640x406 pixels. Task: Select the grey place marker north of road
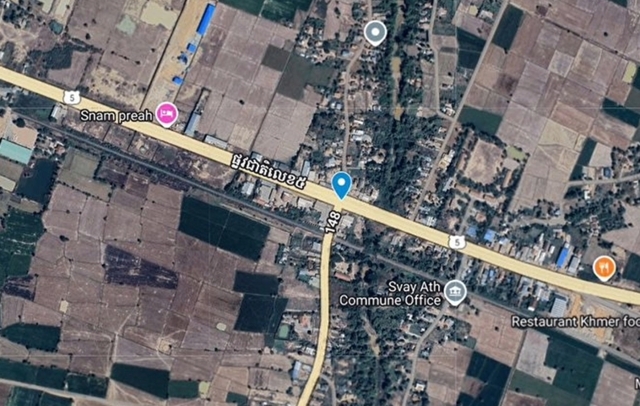375,34
